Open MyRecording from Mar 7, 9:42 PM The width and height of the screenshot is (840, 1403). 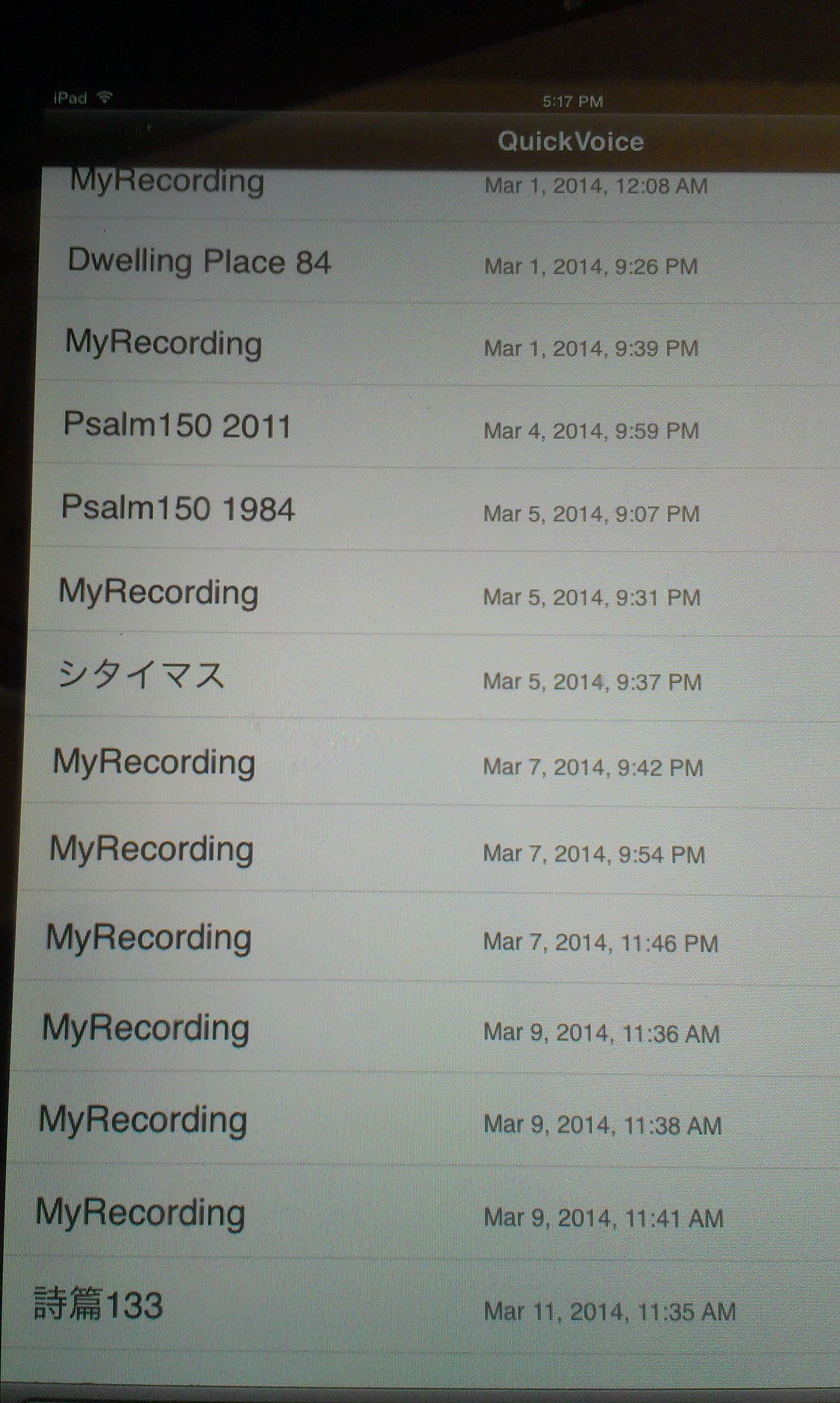click(x=154, y=762)
